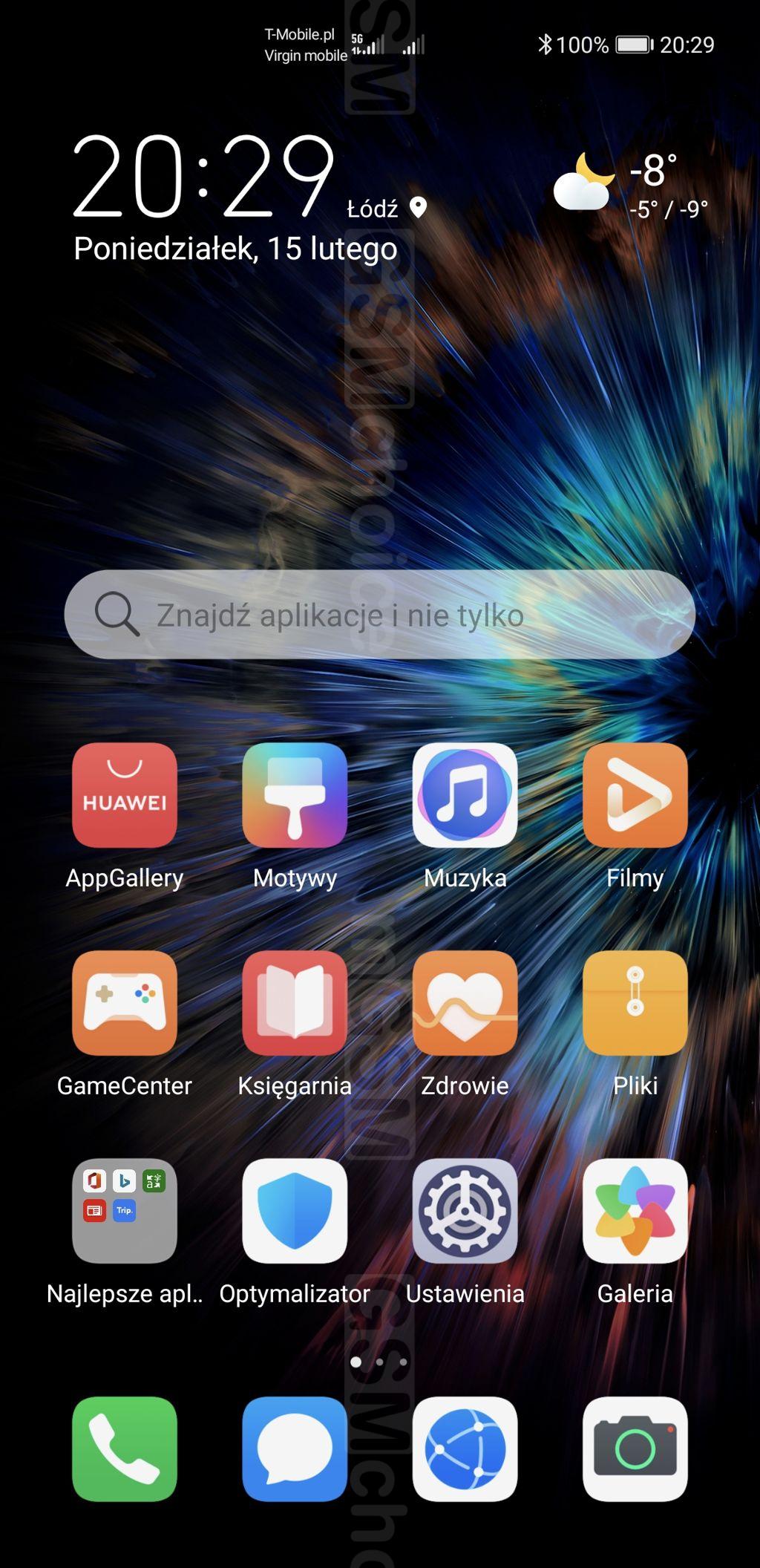
Task: Launch the Filmy video app
Action: click(x=635, y=795)
